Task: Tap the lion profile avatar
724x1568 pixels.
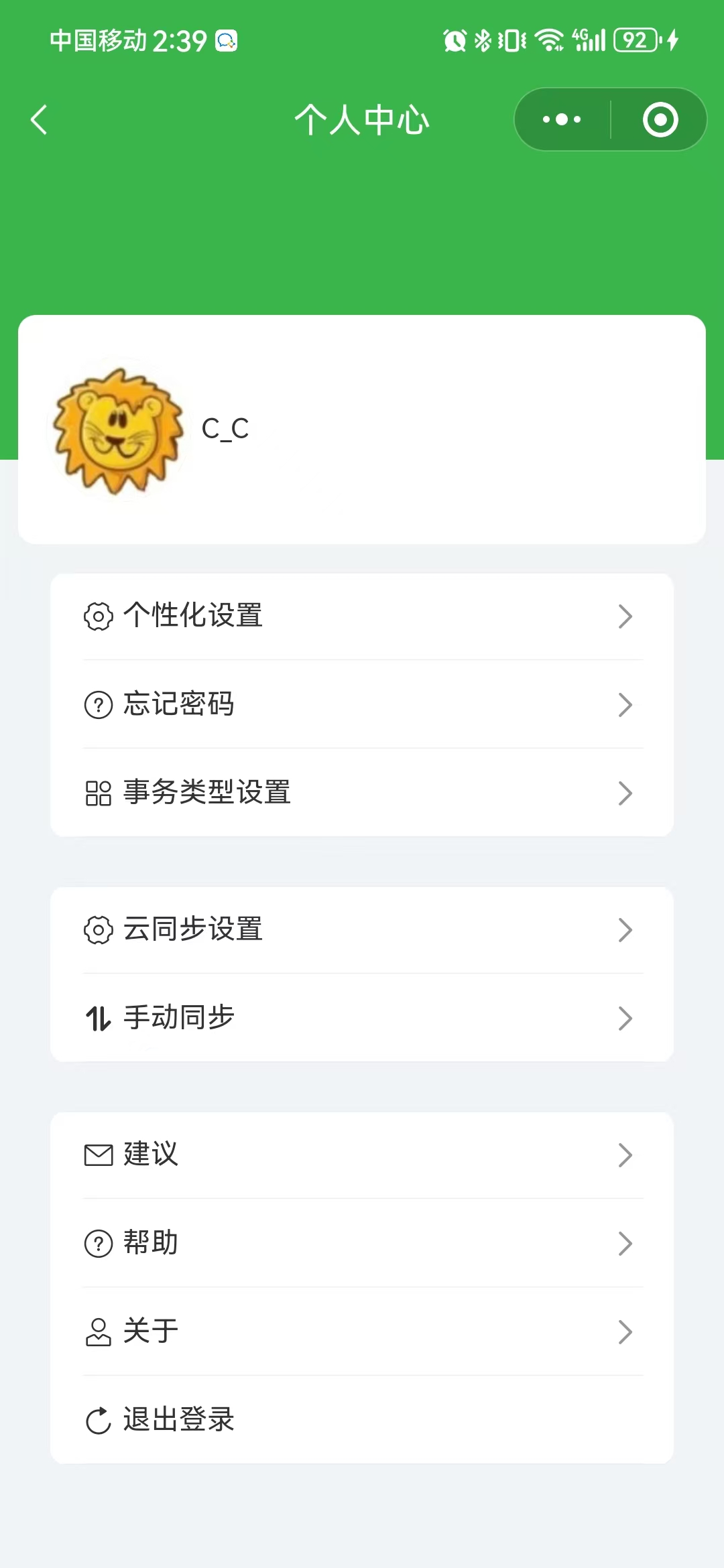Action: (119, 430)
